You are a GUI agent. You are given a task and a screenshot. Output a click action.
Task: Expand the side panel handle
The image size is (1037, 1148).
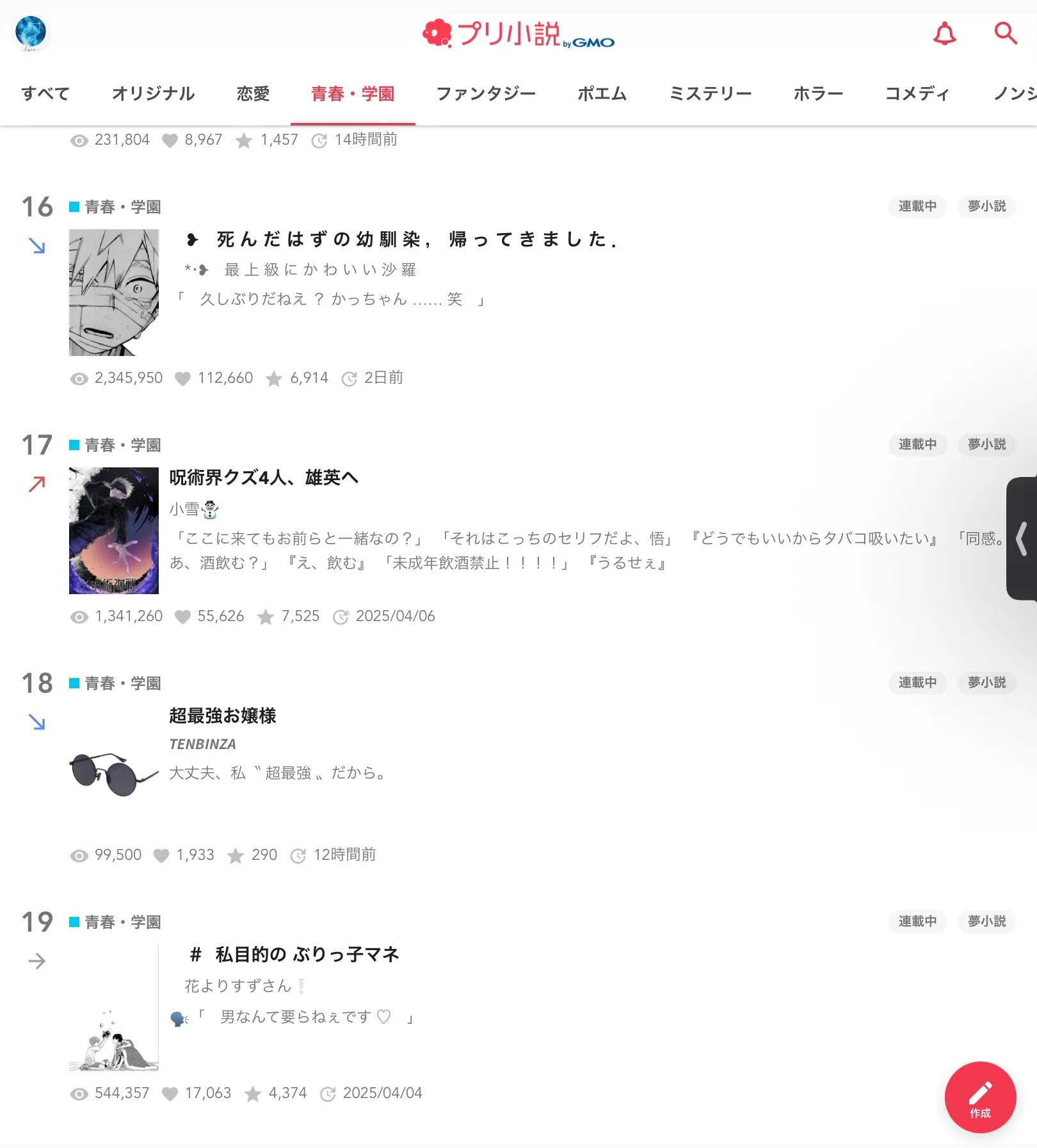pyautogui.click(x=1022, y=538)
